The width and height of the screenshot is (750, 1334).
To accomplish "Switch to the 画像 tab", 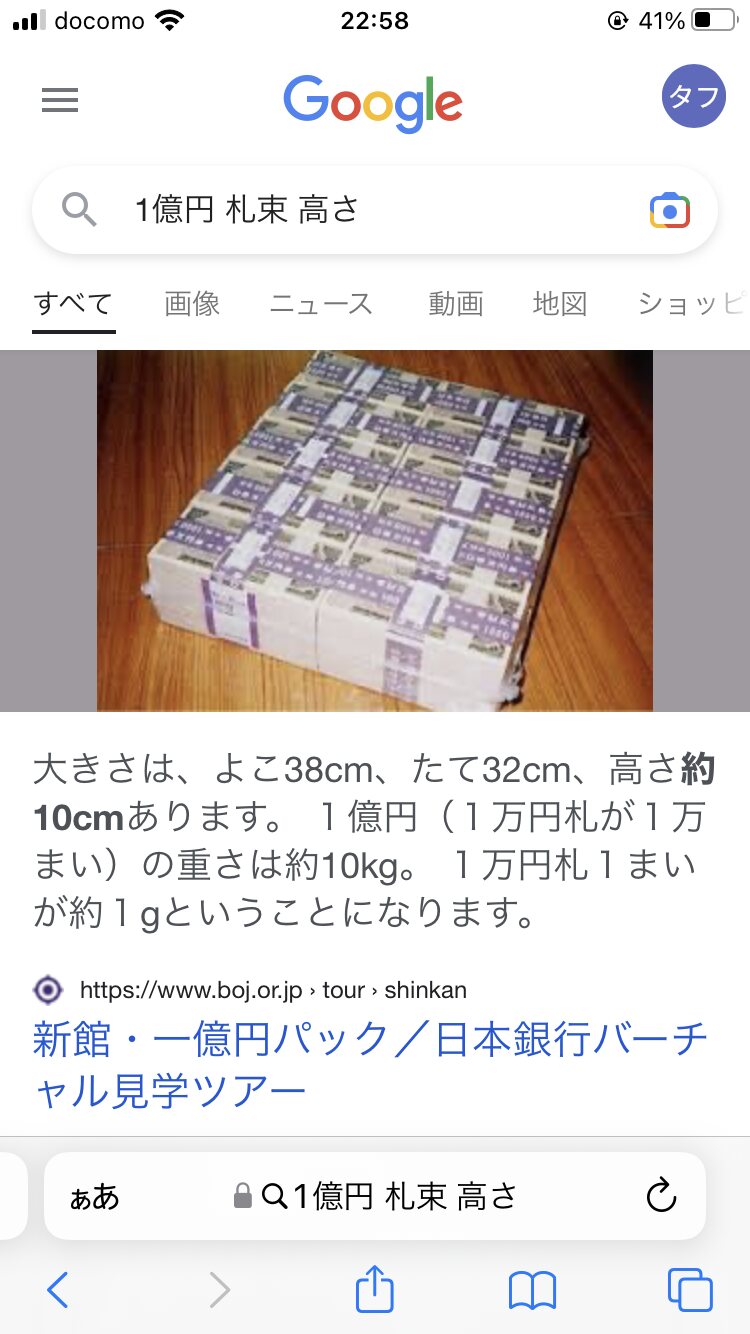I will [x=192, y=304].
